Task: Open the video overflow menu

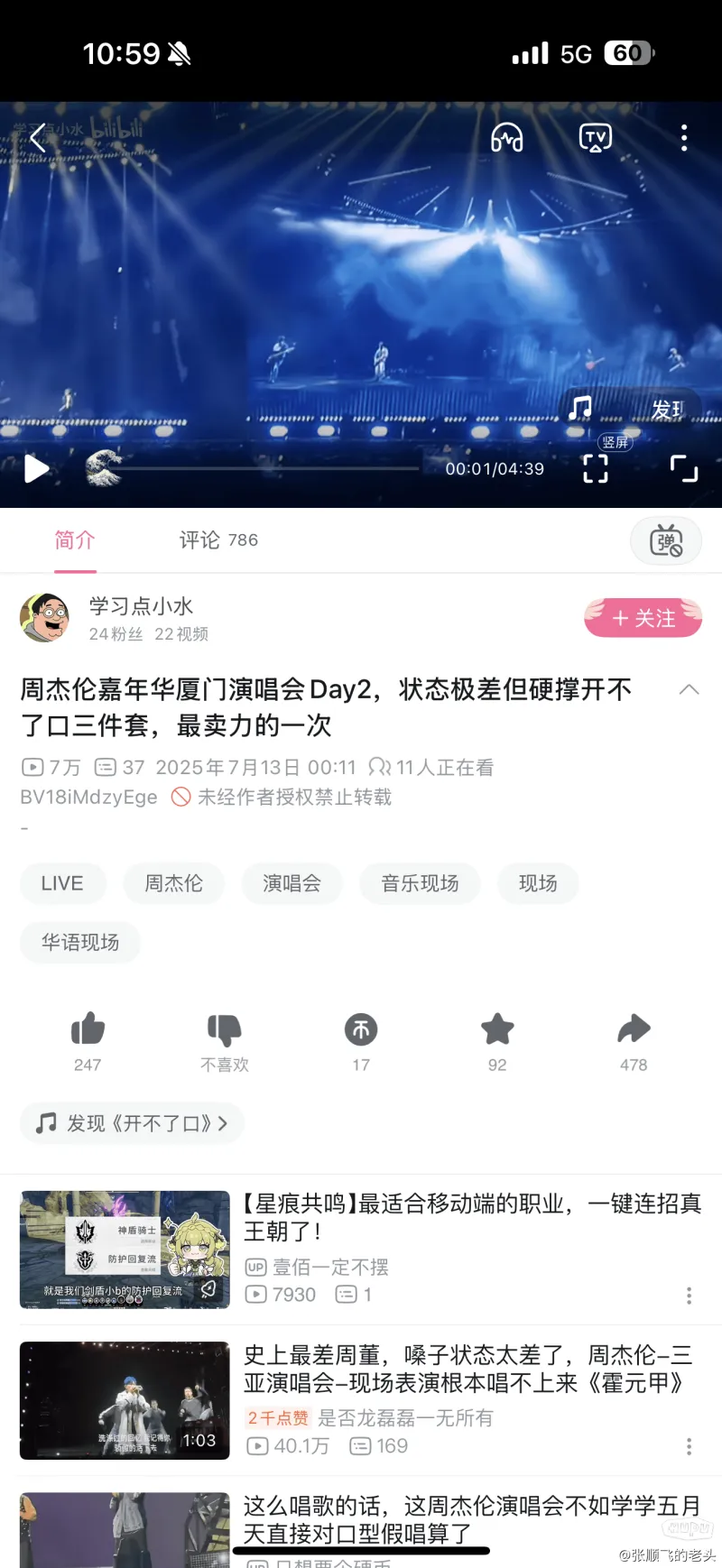Action: point(684,138)
